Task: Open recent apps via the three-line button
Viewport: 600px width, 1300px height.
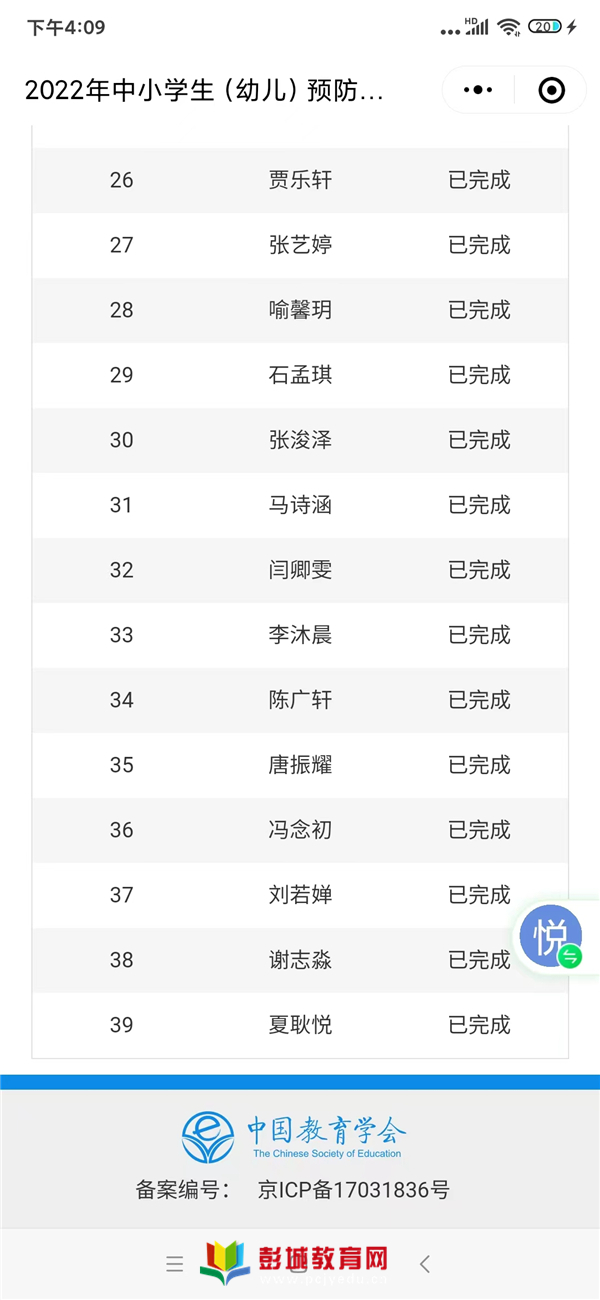Action: pyautogui.click(x=175, y=1264)
